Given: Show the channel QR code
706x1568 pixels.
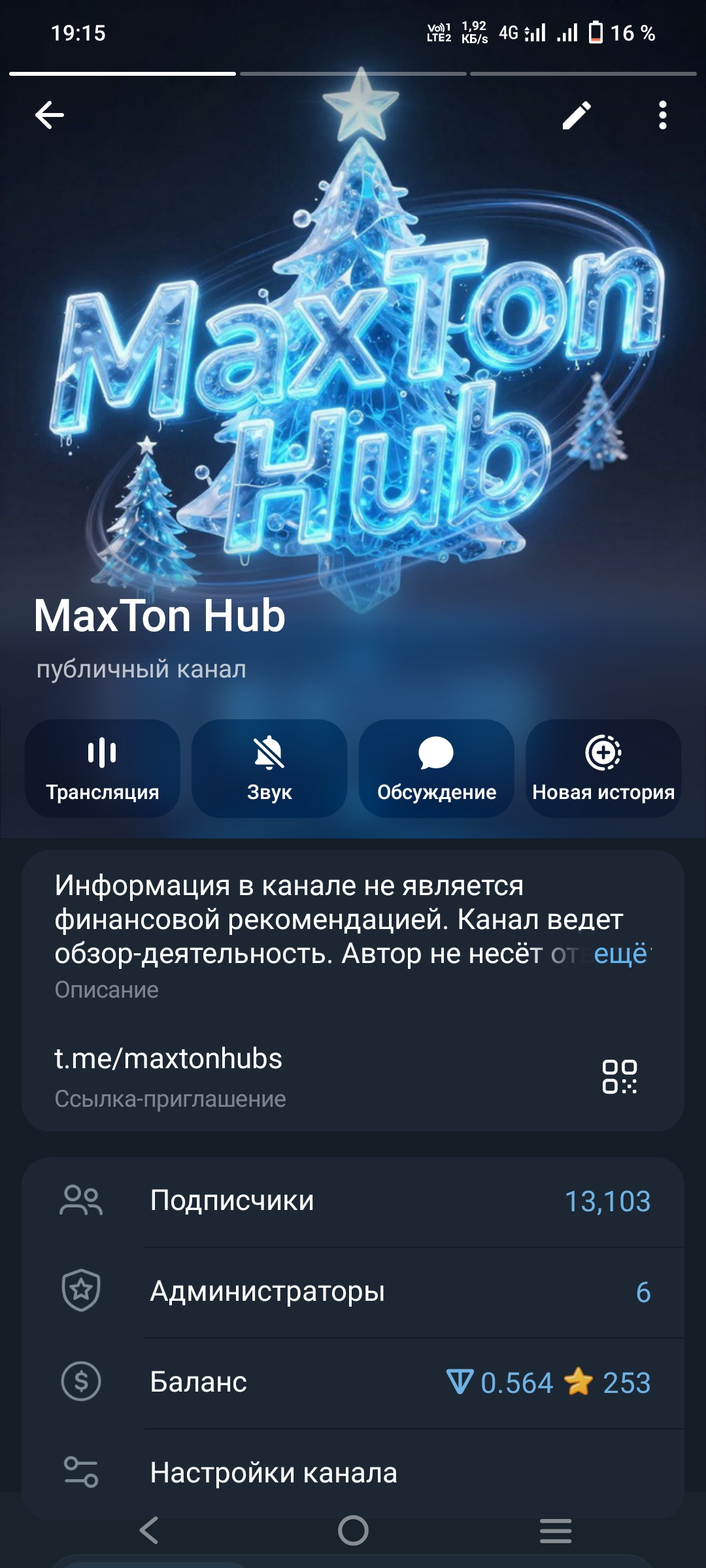Looking at the screenshot, I should click(x=619, y=1076).
